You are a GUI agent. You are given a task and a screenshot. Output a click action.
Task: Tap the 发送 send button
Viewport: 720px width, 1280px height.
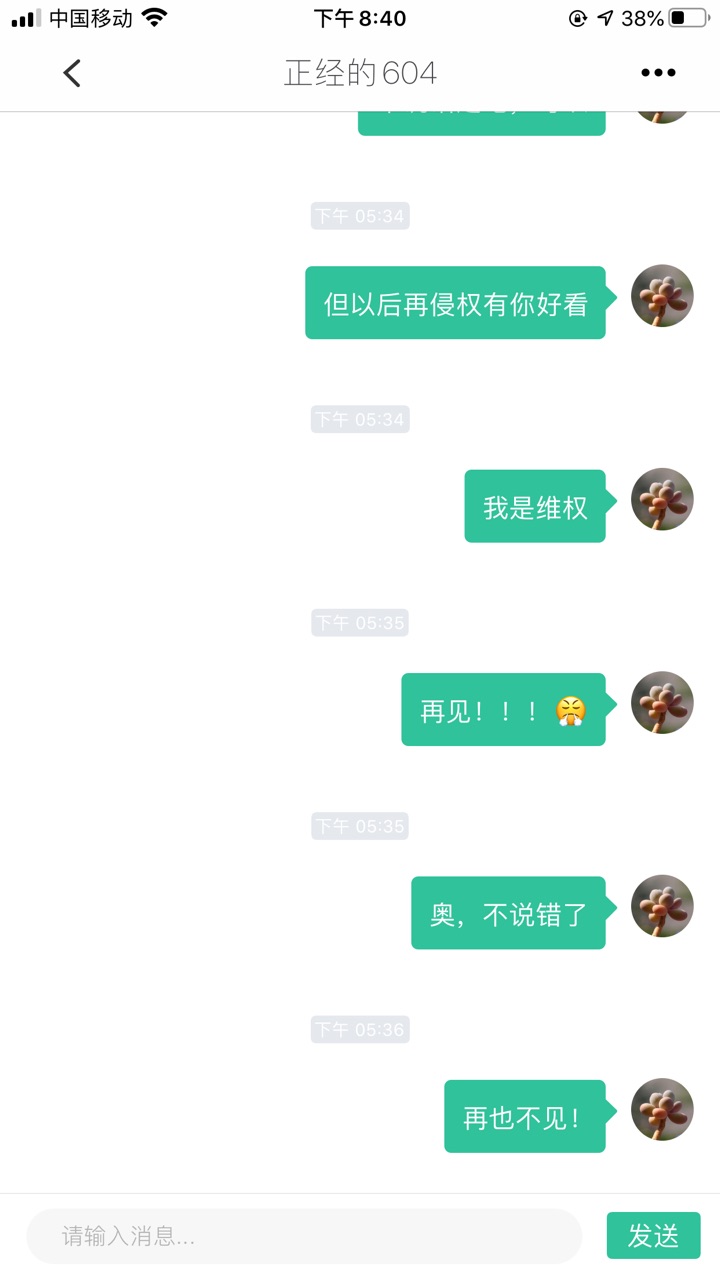pos(653,1236)
